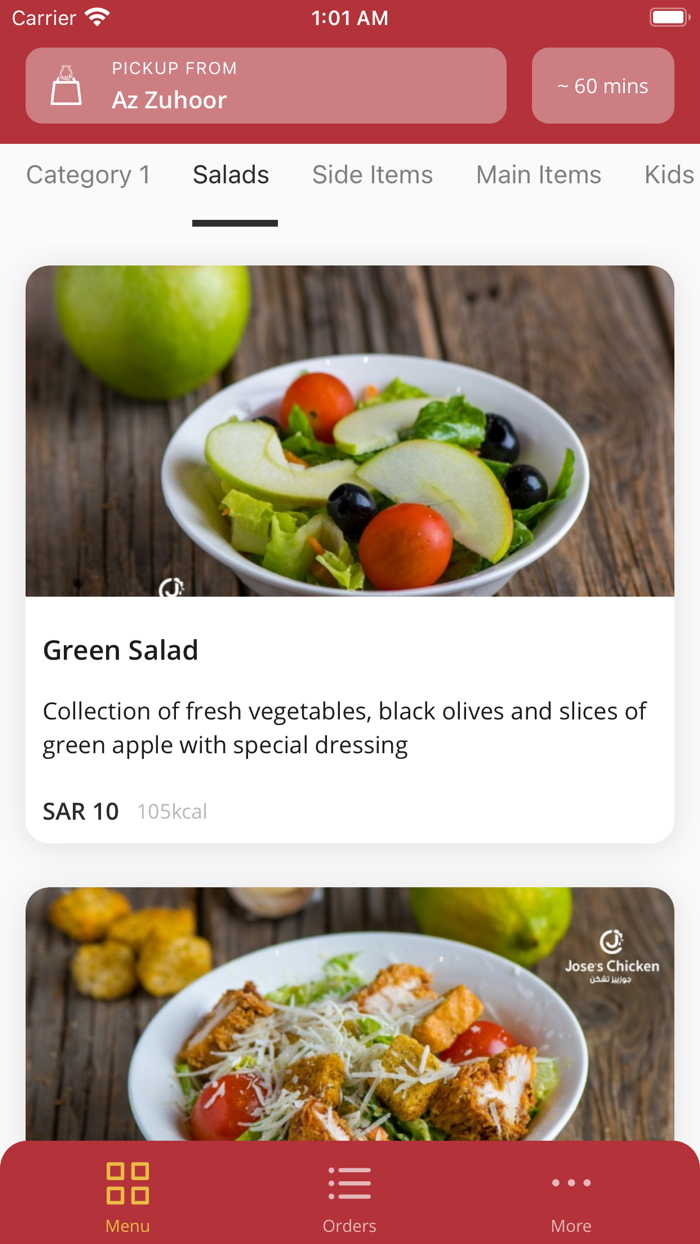Change the Az Zuhoor pickup location

(265, 86)
